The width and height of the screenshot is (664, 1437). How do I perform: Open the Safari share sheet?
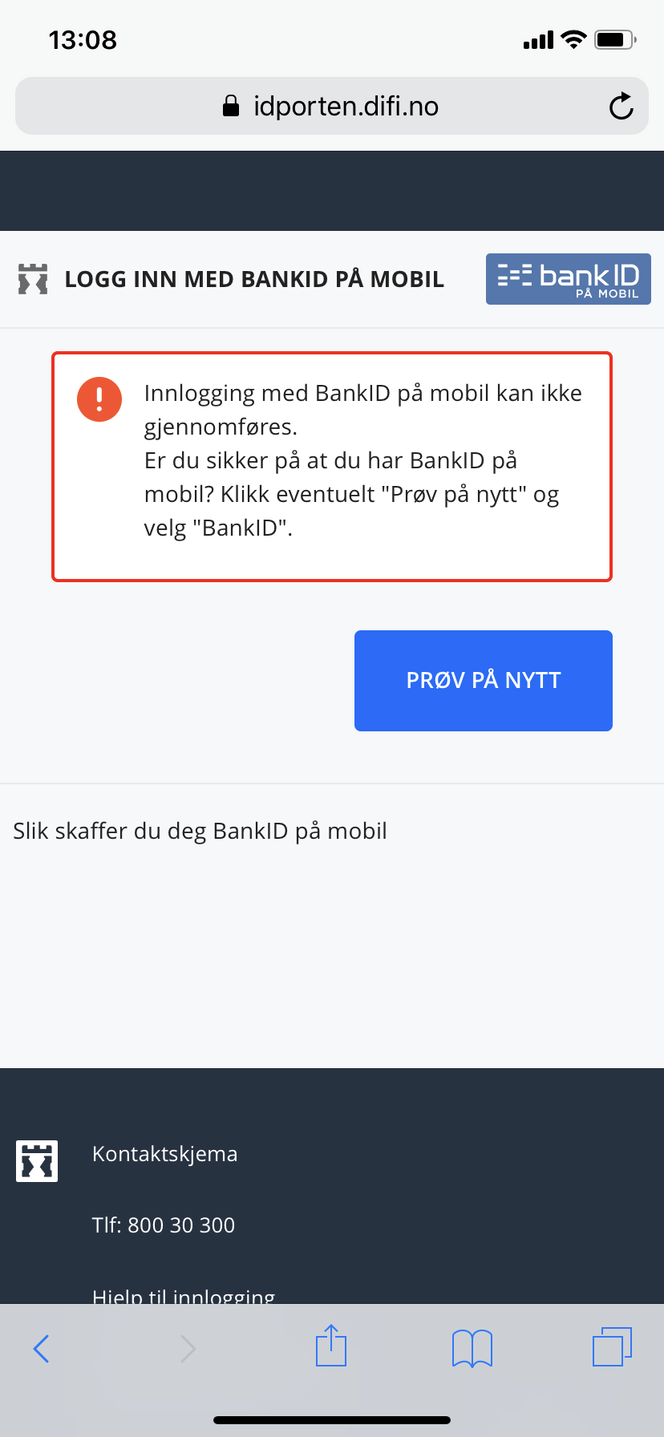[x=331, y=1349]
